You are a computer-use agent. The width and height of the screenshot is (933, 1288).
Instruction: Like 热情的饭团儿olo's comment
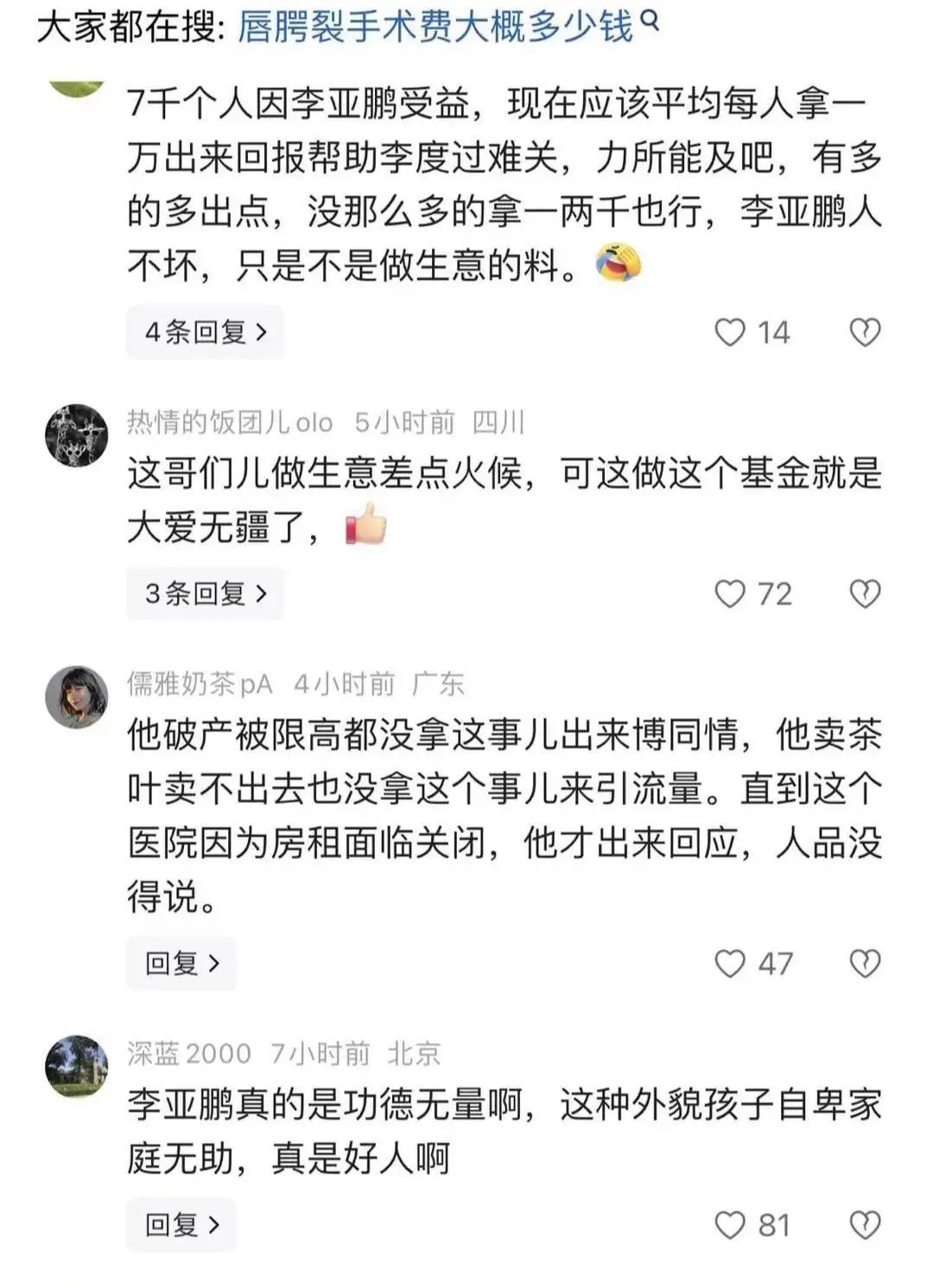tap(730, 594)
